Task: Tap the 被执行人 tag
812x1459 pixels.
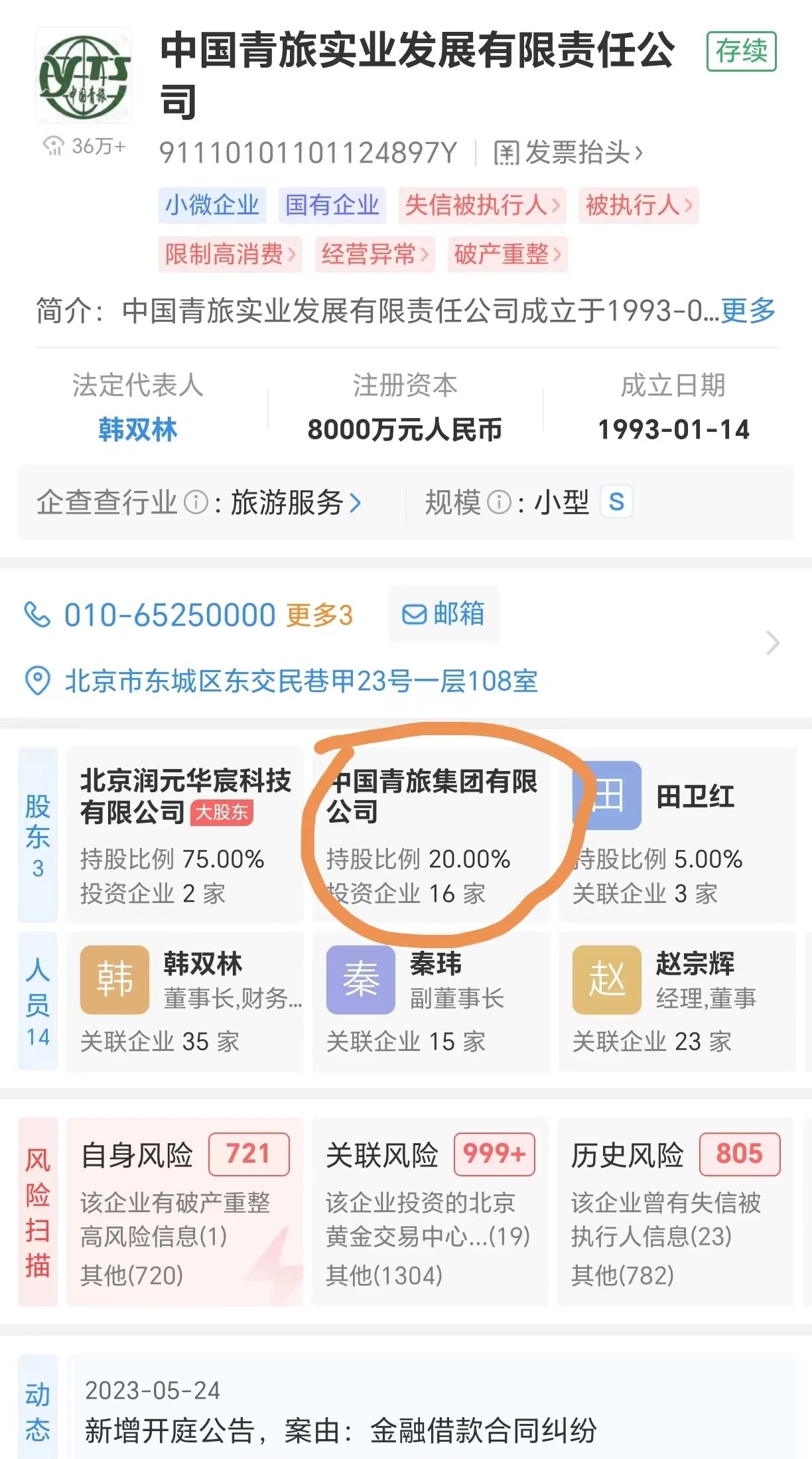Action: click(638, 205)
